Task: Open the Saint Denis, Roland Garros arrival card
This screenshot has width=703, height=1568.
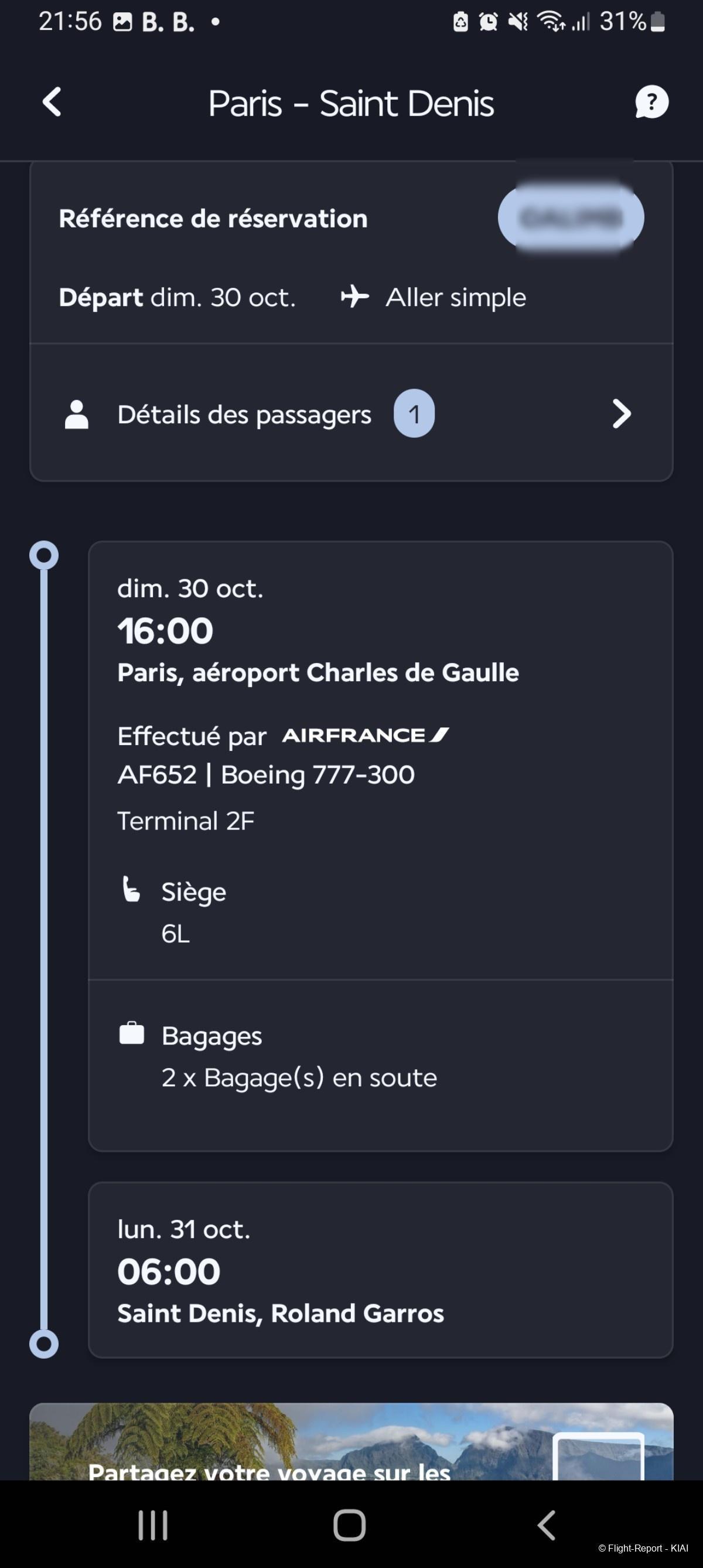Action: 381,1270
